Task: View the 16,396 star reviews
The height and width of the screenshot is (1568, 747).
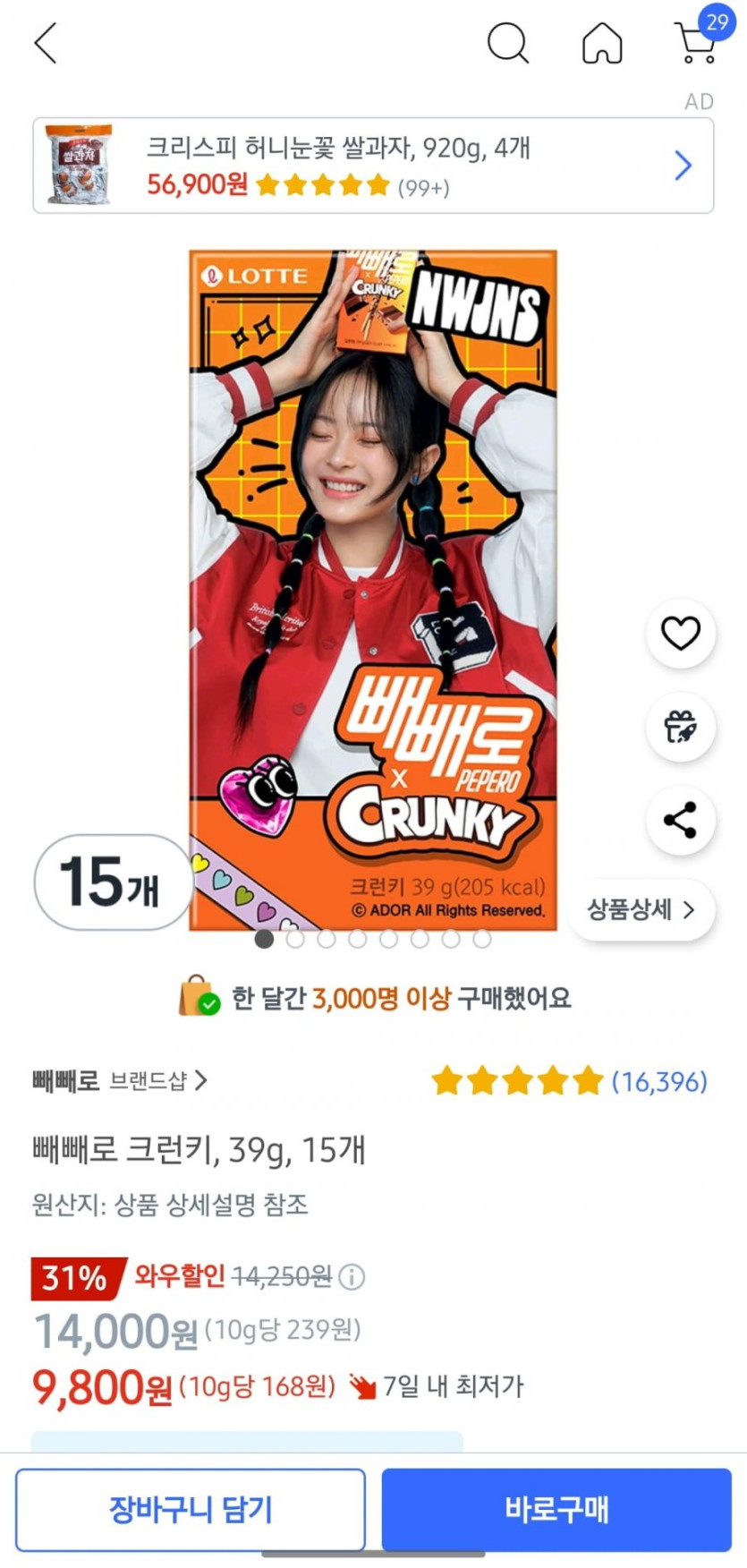Action: pyautogui.click(x=569, y=1081)
